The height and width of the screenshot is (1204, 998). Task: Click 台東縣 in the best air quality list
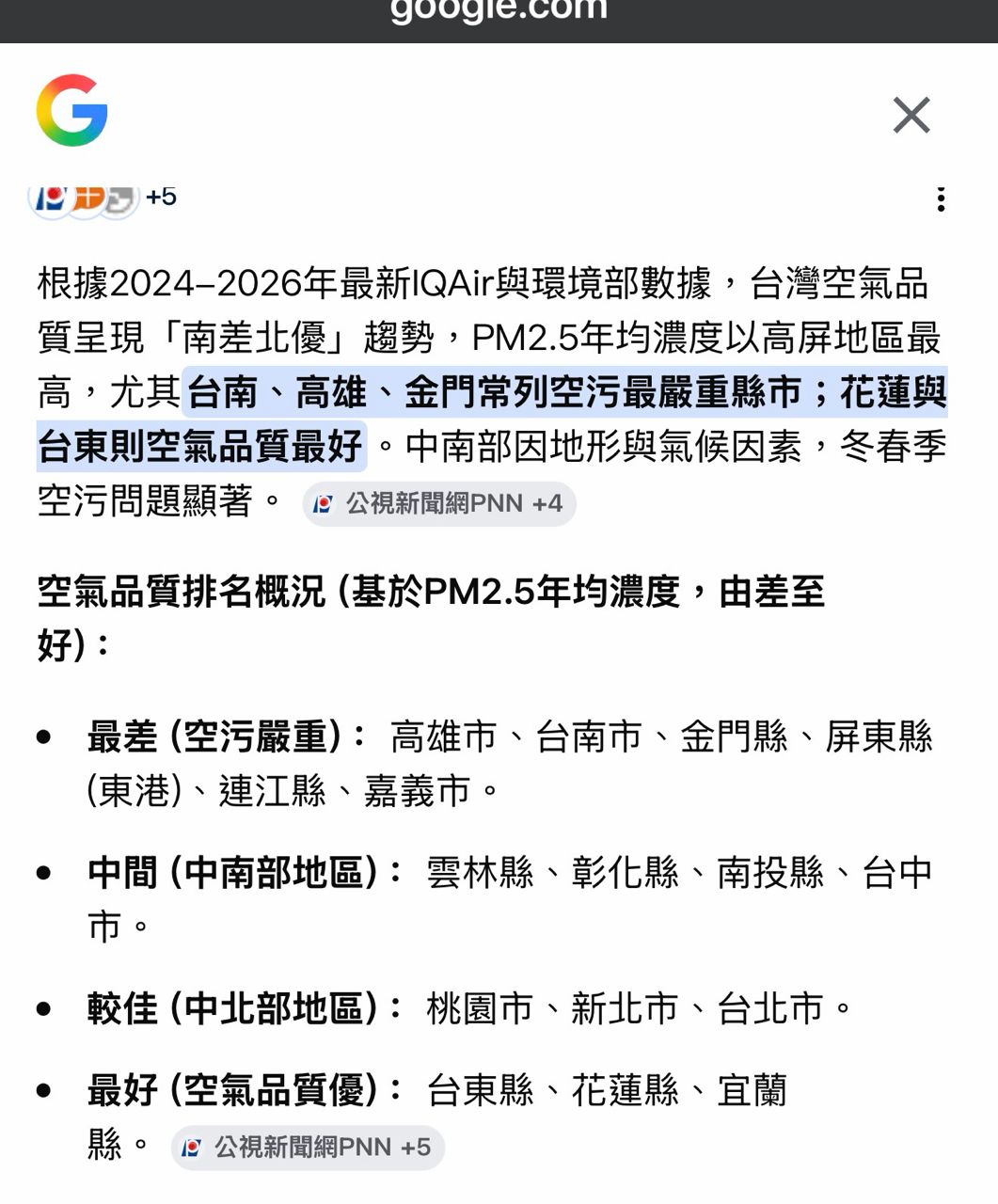[484, 1092]
